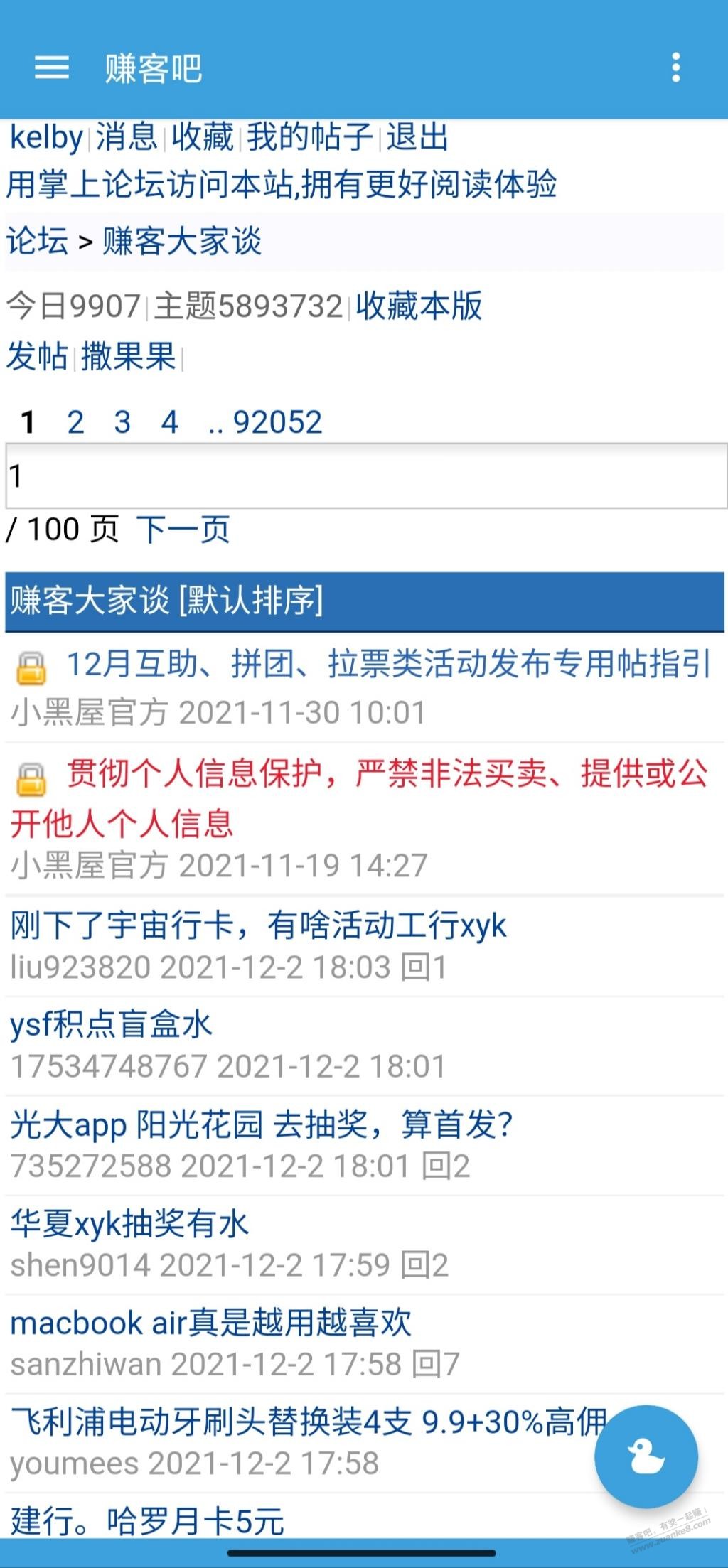728x1568 pixels.
Task: Open thread 刚下了宇宙行卡，有啥活动工行xyk
Action: (257, 925)
